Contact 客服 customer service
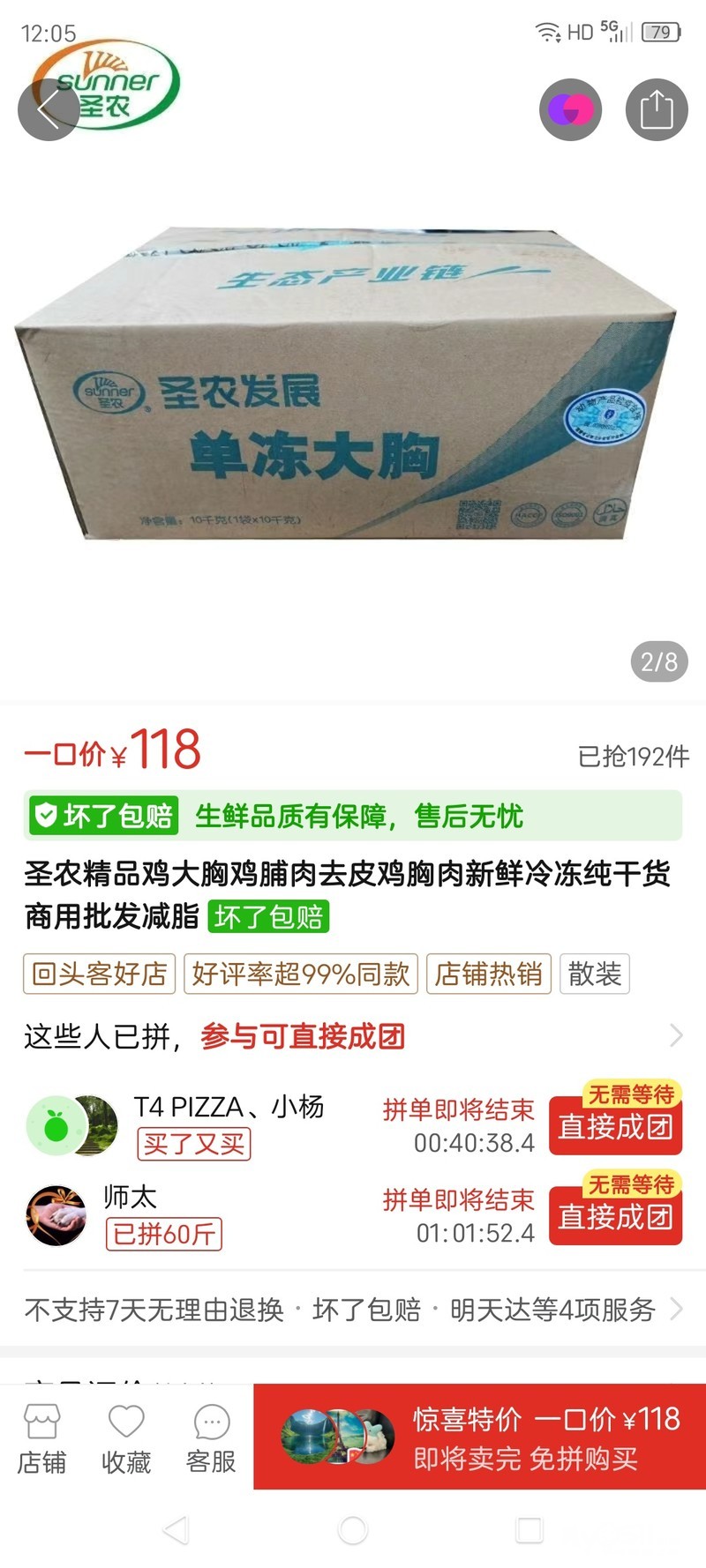This screenshot has width=706, height=1568. tap(211, 1438)
